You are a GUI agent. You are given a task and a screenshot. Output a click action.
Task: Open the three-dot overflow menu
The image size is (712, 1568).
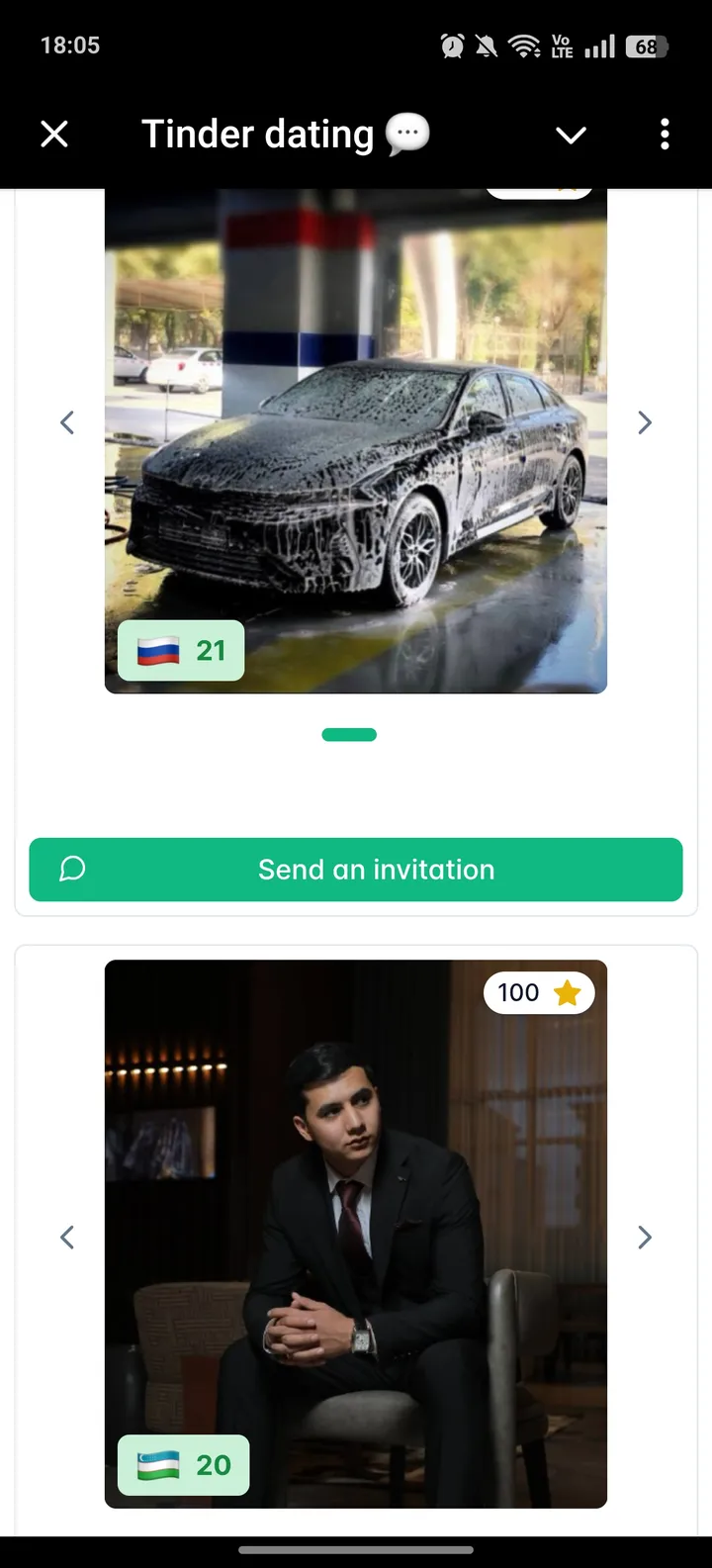tap(664, 134)
